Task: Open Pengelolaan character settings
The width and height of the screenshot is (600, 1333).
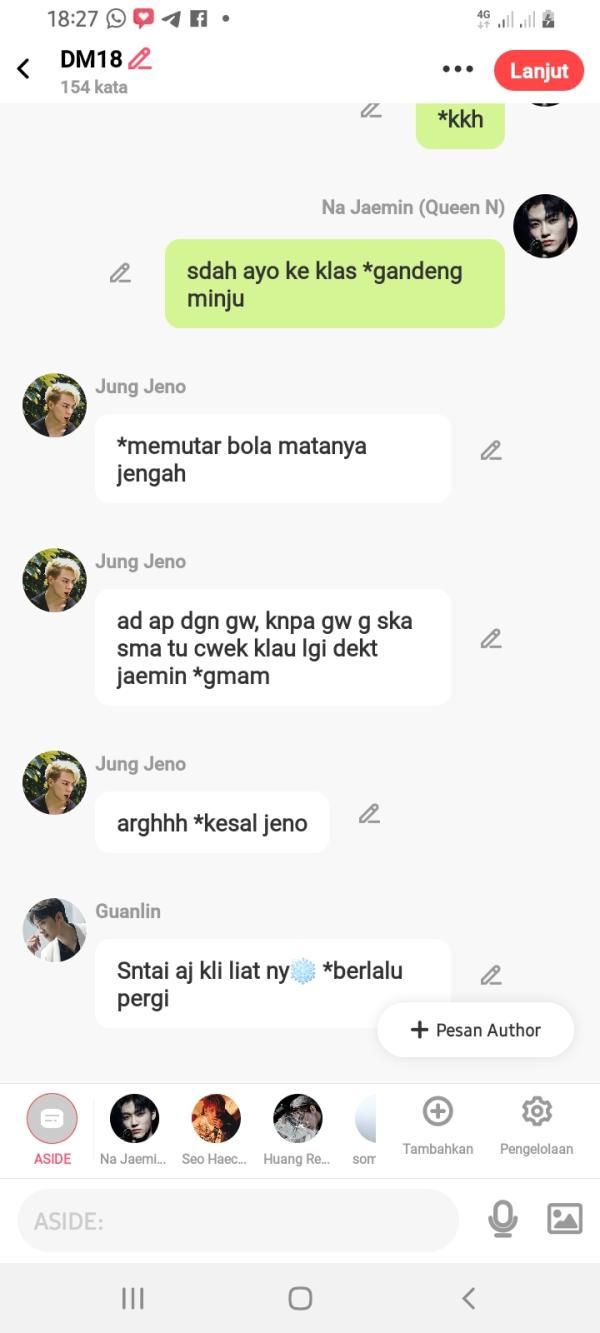Action: pos(537,1125)
